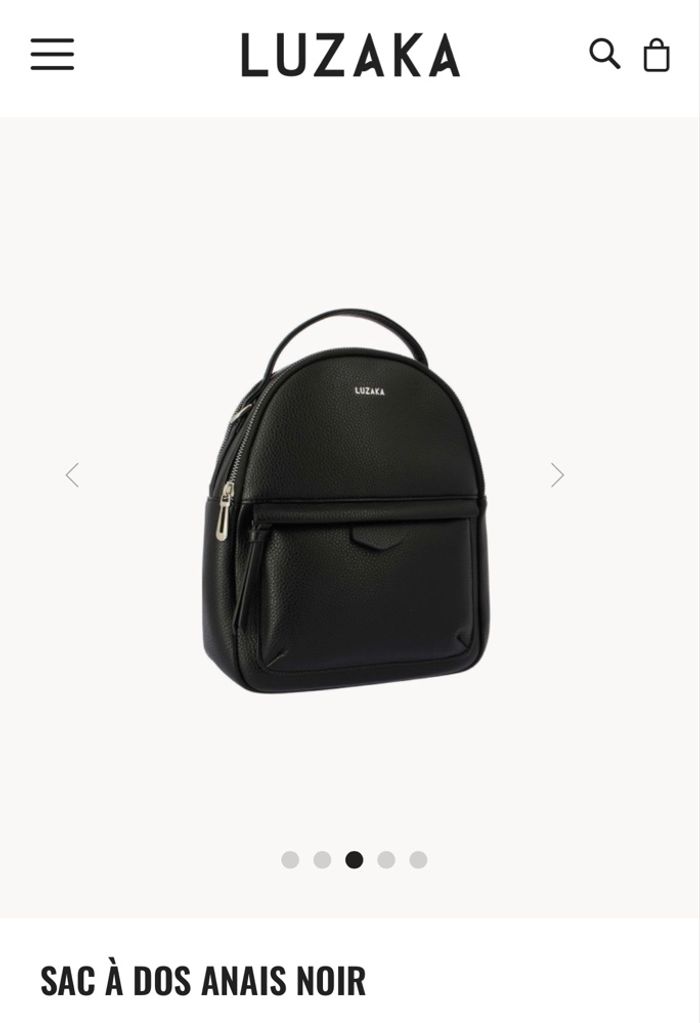Screen dimensions: 700x1023
Task: Jump to the first product photo dot
Action: click(x=290, y=860)
